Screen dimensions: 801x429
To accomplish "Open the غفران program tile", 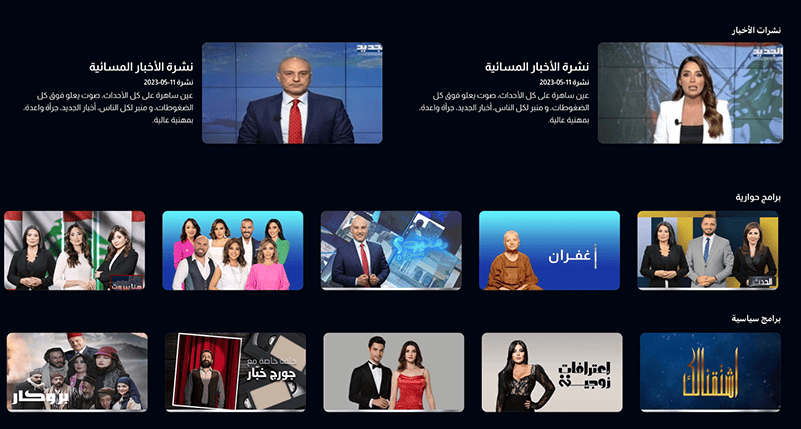I will pos(549,250).
